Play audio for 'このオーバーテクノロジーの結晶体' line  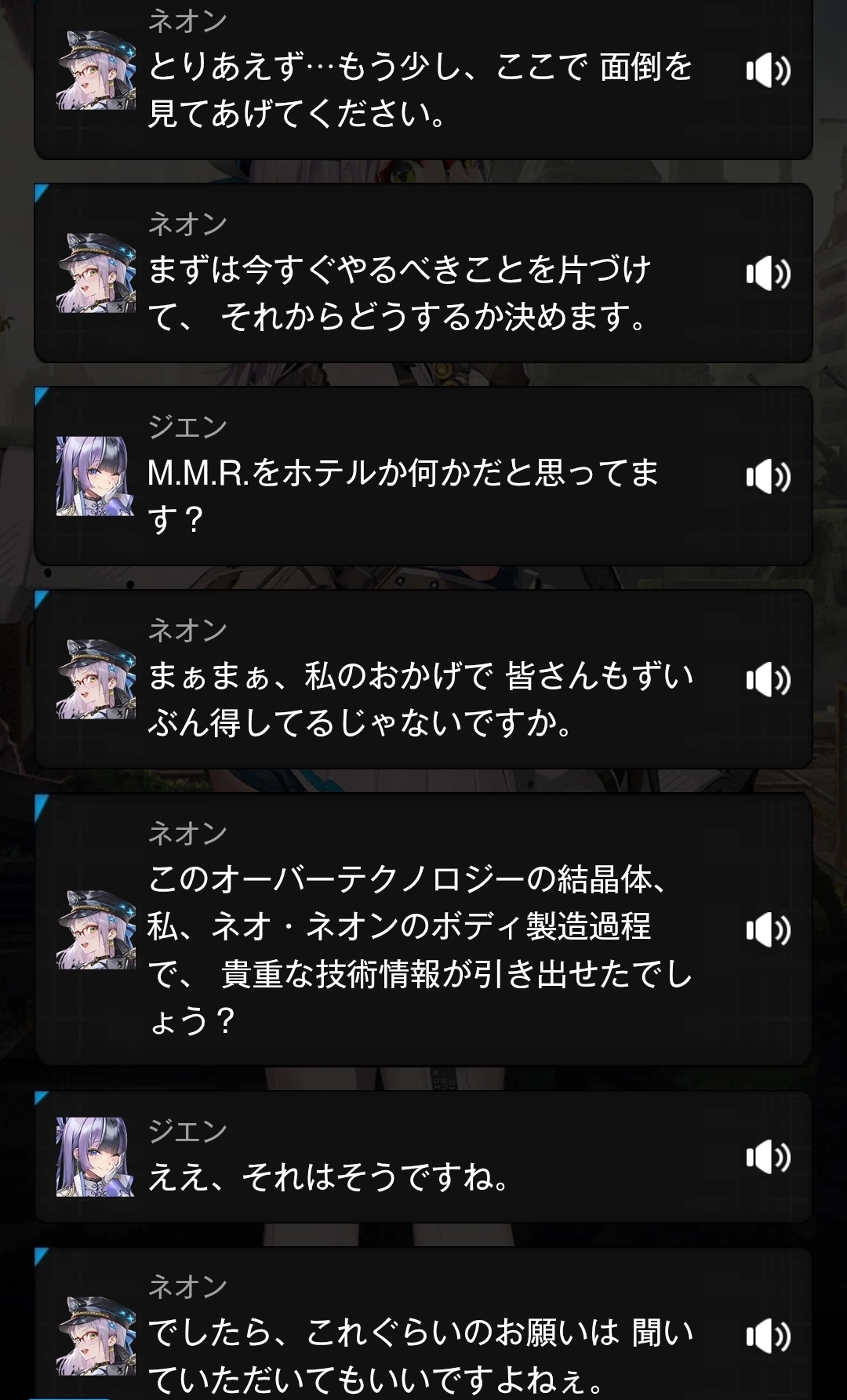[x=768, y=929]
